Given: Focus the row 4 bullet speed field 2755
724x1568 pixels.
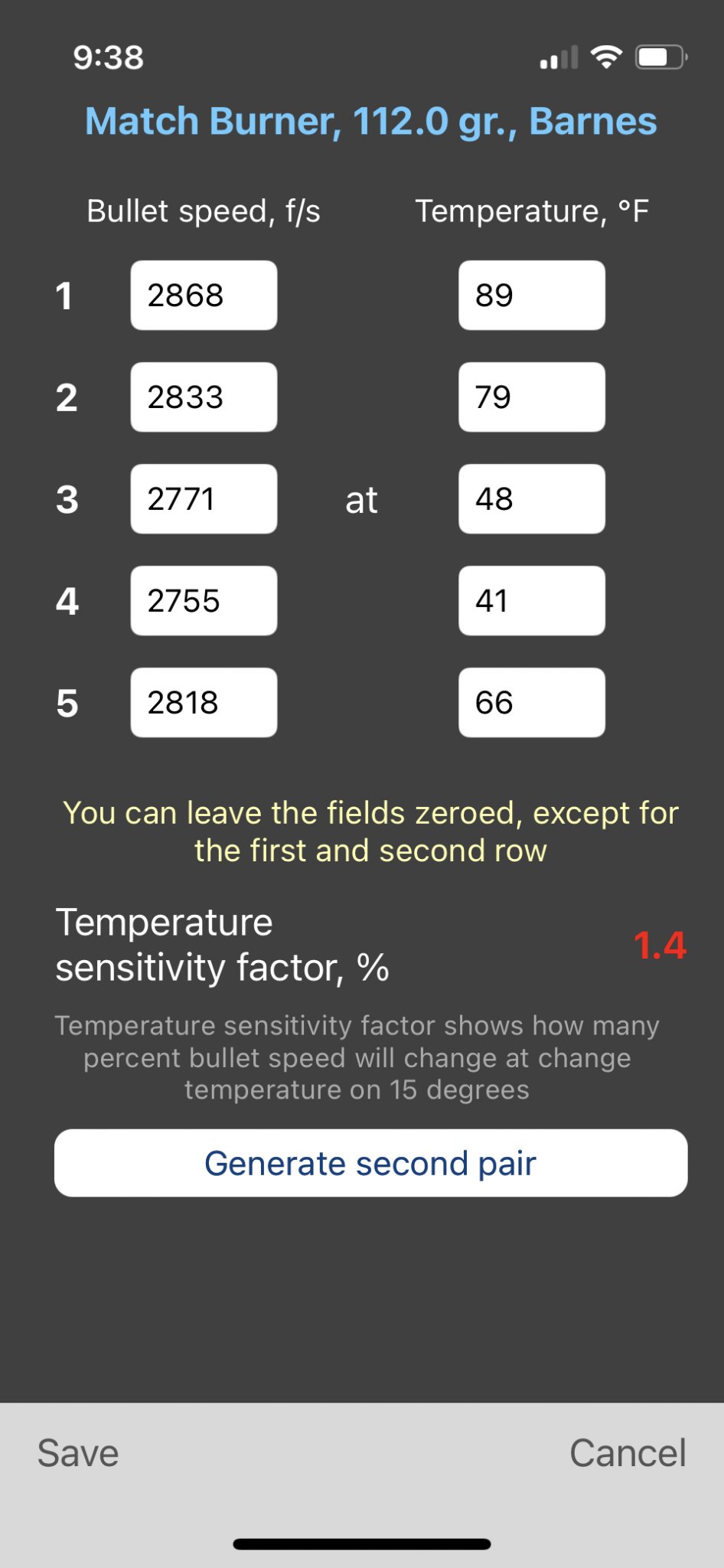Looking at the screenshot, I should 204,601.
